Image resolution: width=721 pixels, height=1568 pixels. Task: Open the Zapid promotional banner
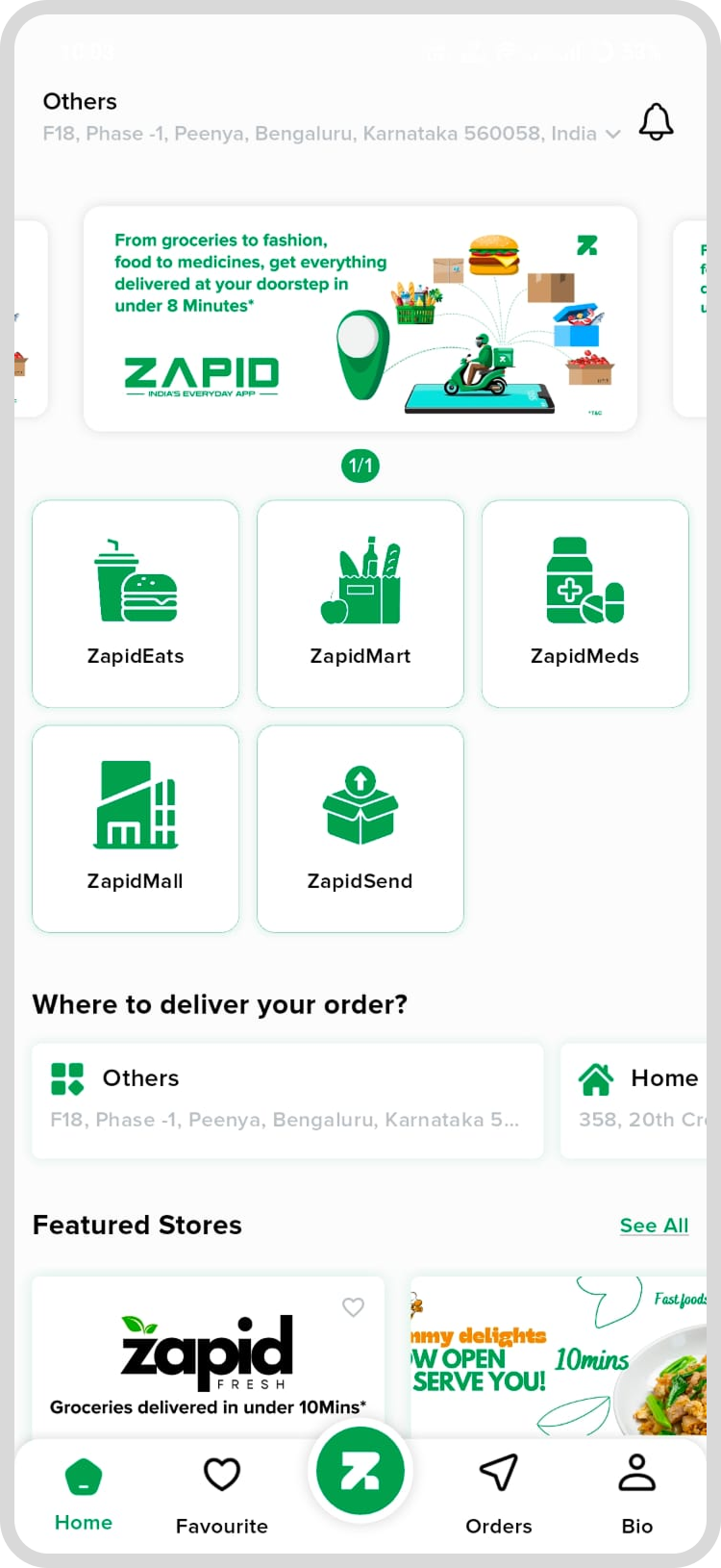click(360, 317)
